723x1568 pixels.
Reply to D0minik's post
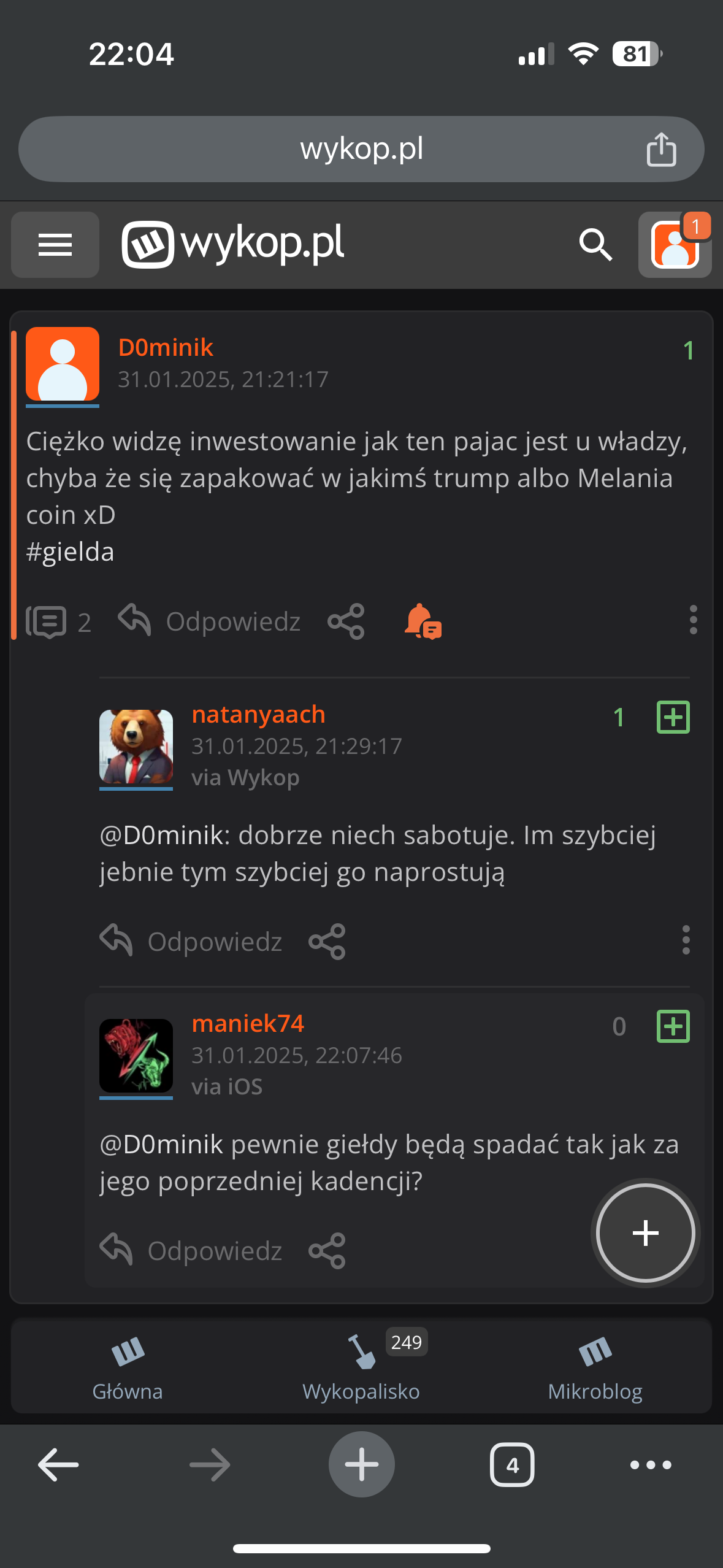pyautogui.click(x=210, y=621)
